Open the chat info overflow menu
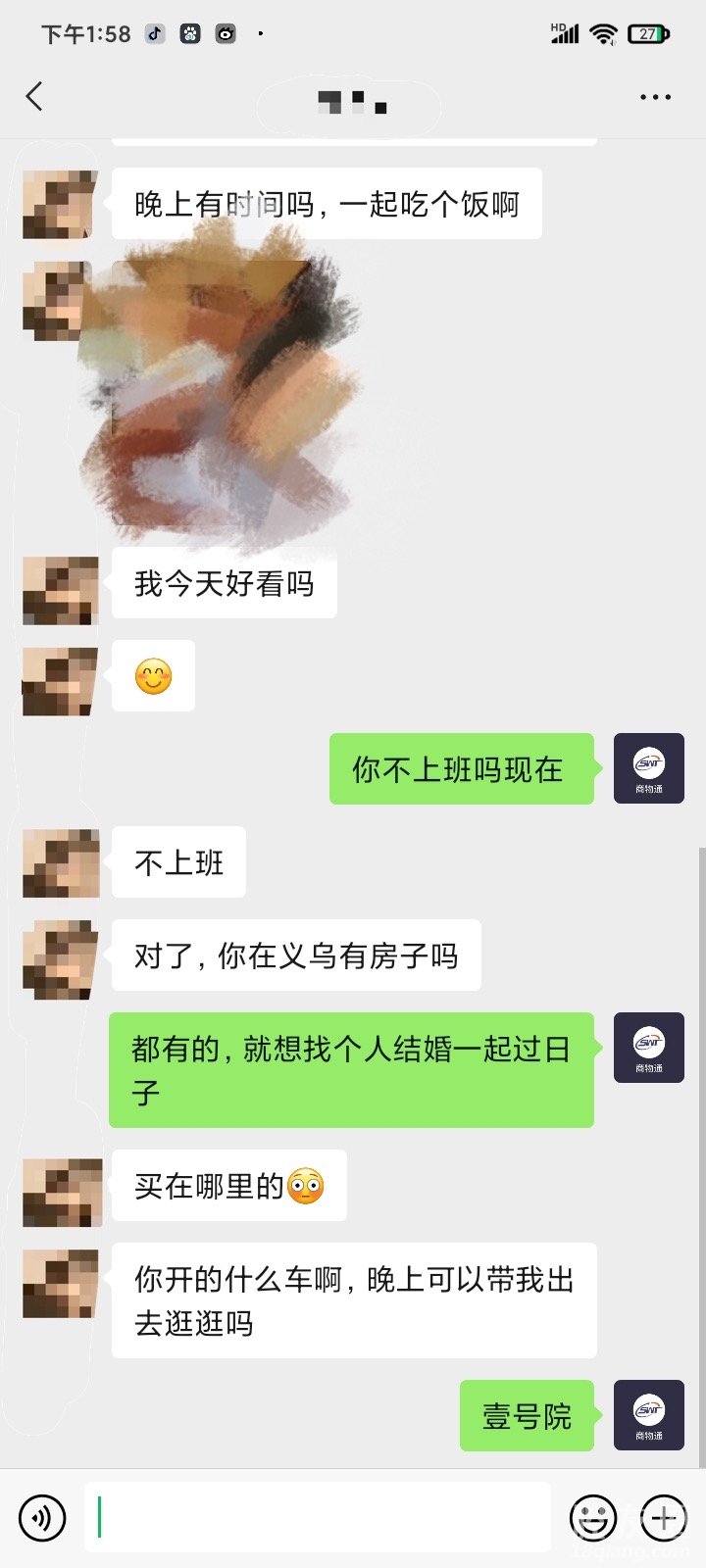Screen dimensions: 706x1568 point(655,97)
